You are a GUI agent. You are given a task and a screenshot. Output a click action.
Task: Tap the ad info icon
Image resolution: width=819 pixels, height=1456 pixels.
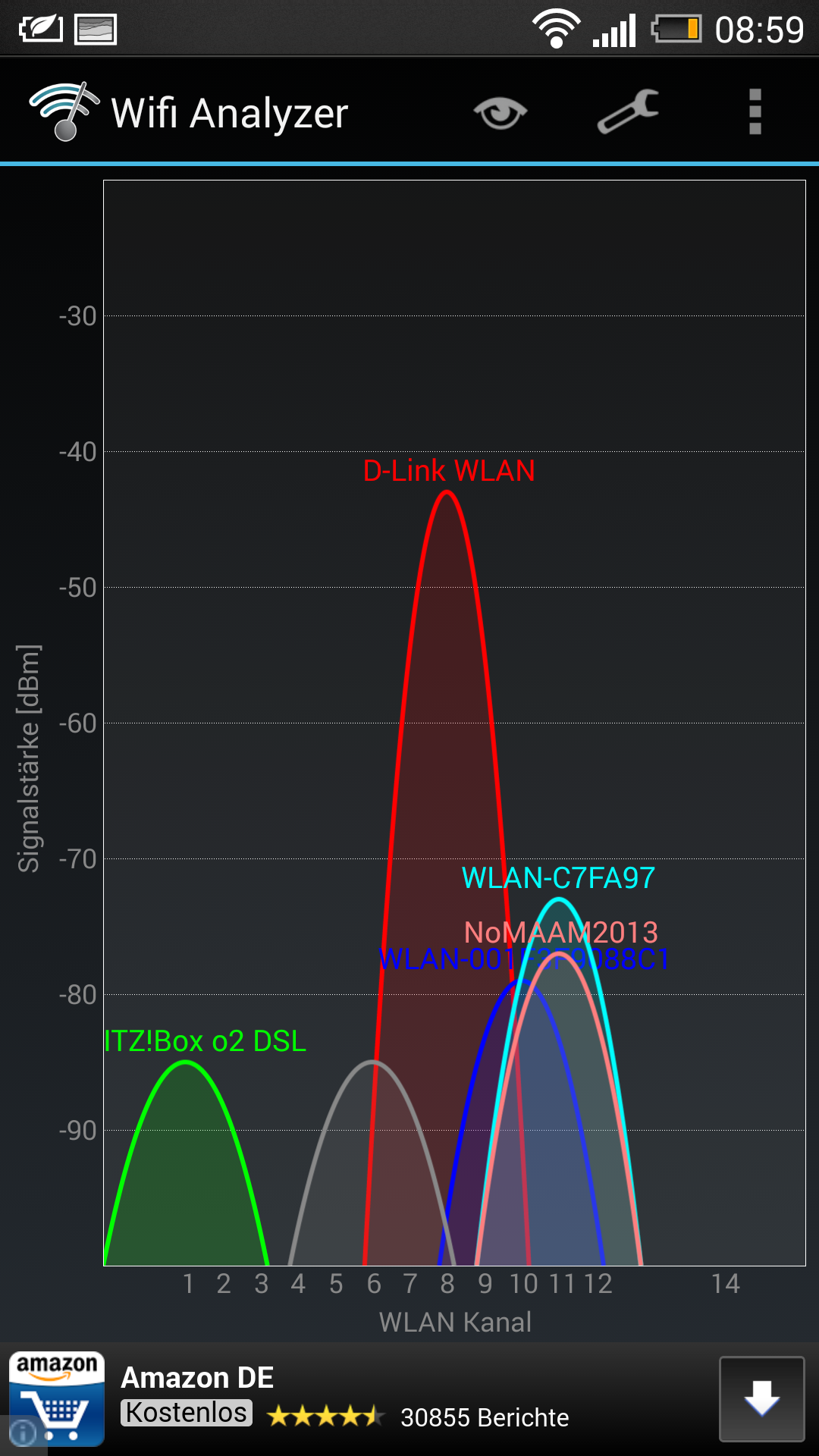(23, 1432)
